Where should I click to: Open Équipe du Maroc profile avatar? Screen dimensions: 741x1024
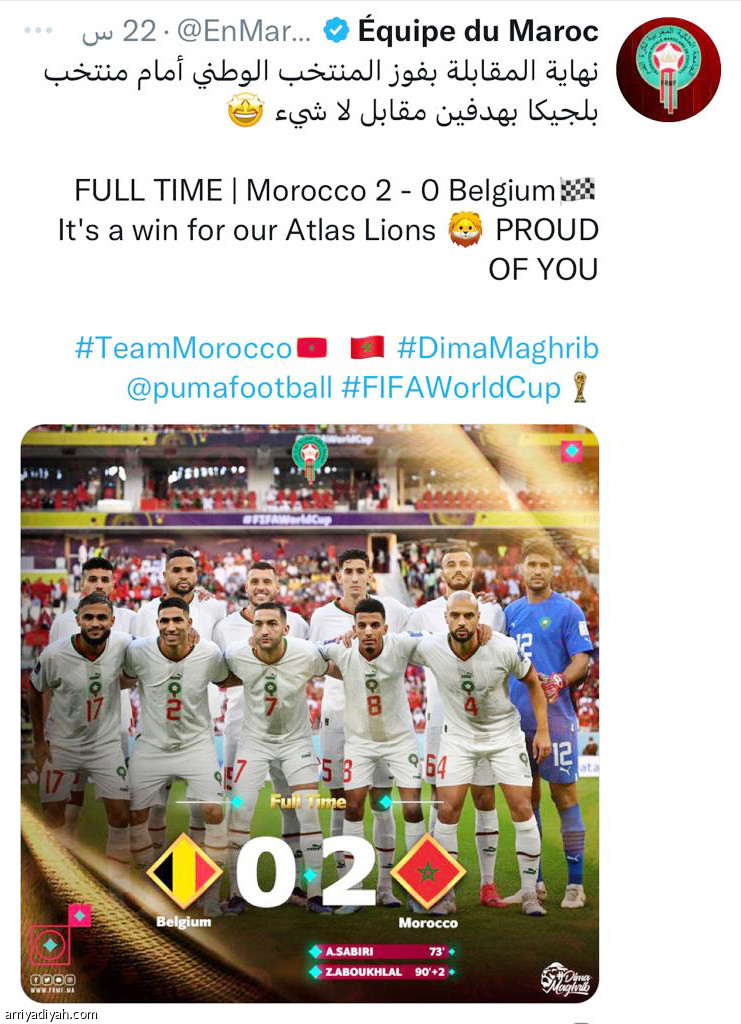(x=667, y=69)
